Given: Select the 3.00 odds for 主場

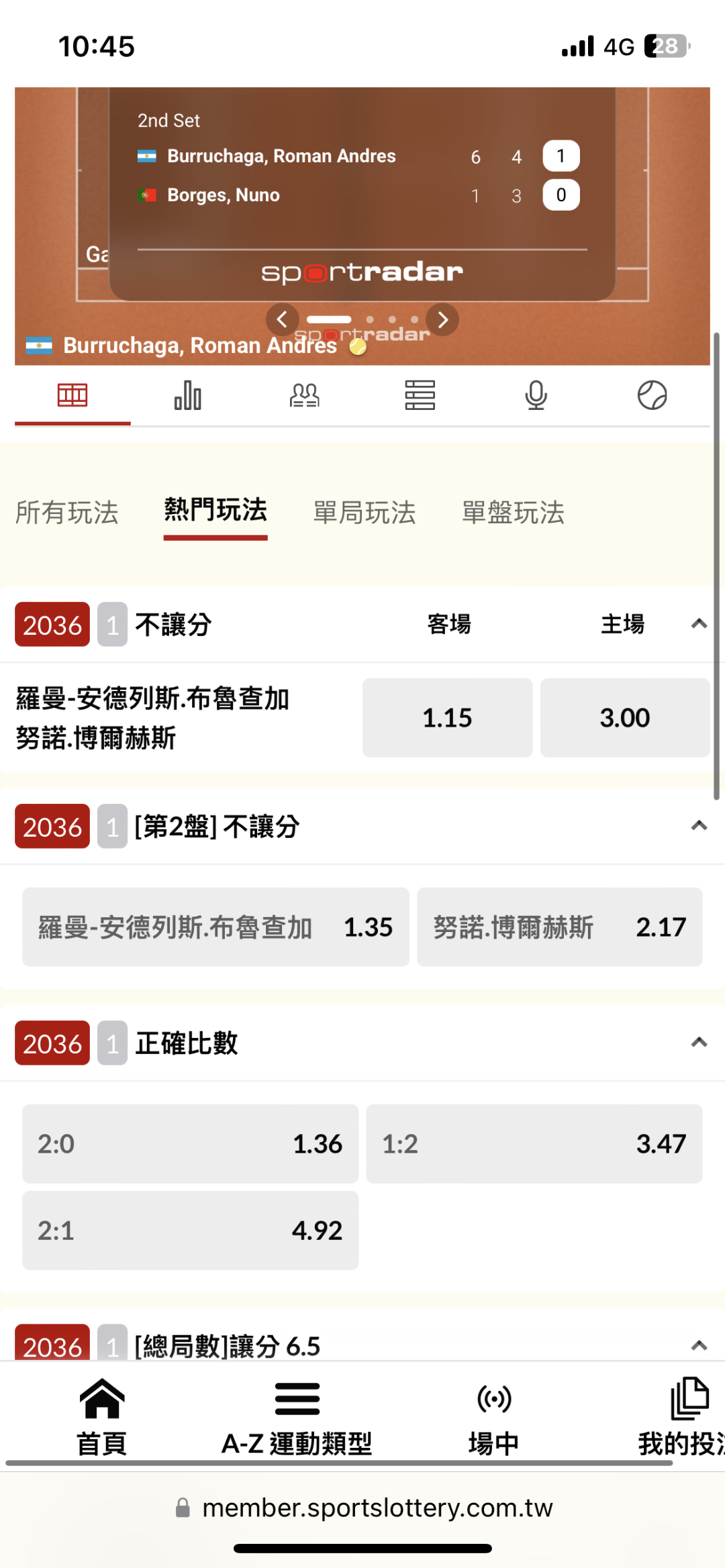Looking at the screenshot, I should [x=625, y=718].
